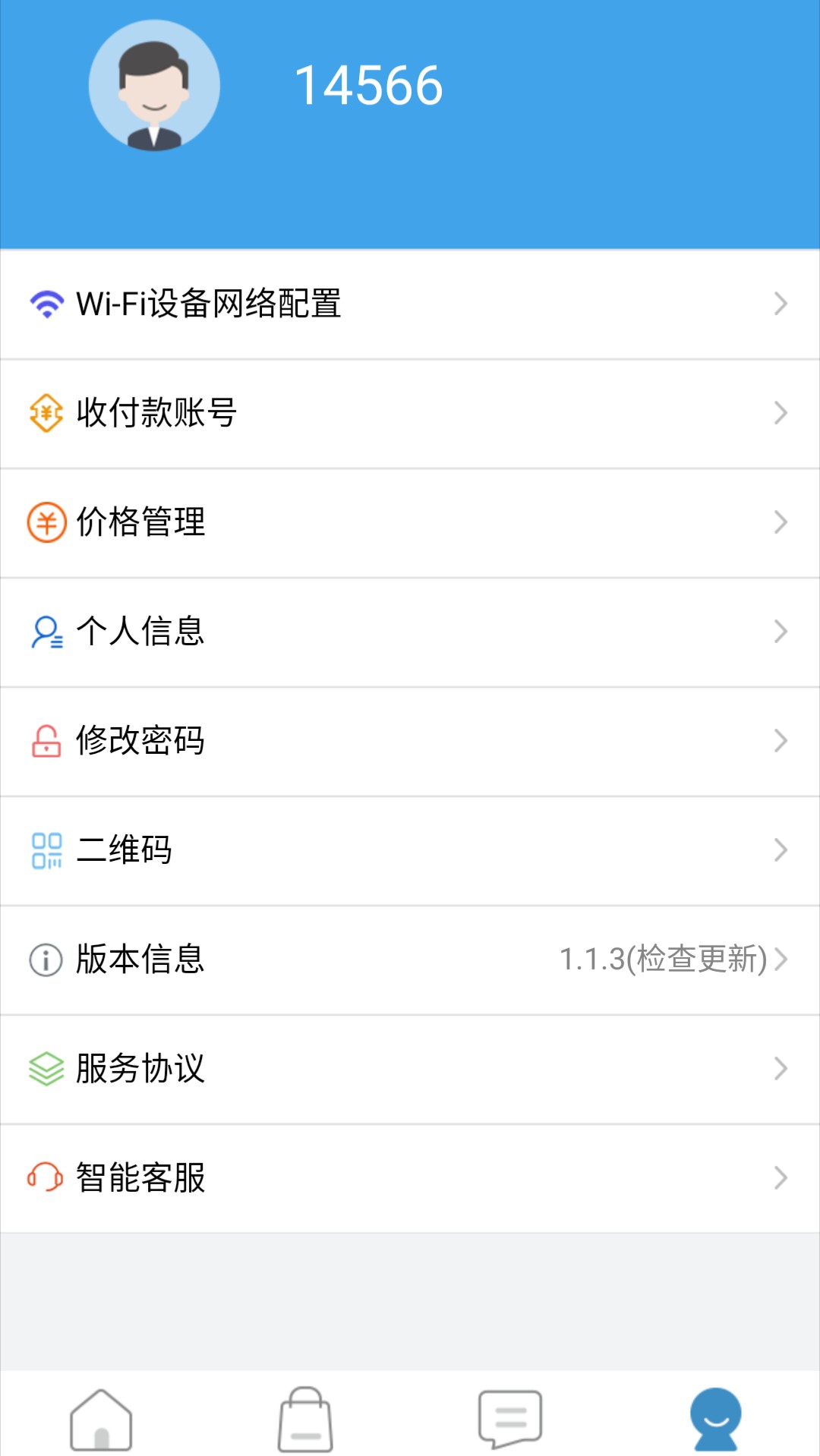Select the QR code icon for 二维码

(x=46, y=850)
